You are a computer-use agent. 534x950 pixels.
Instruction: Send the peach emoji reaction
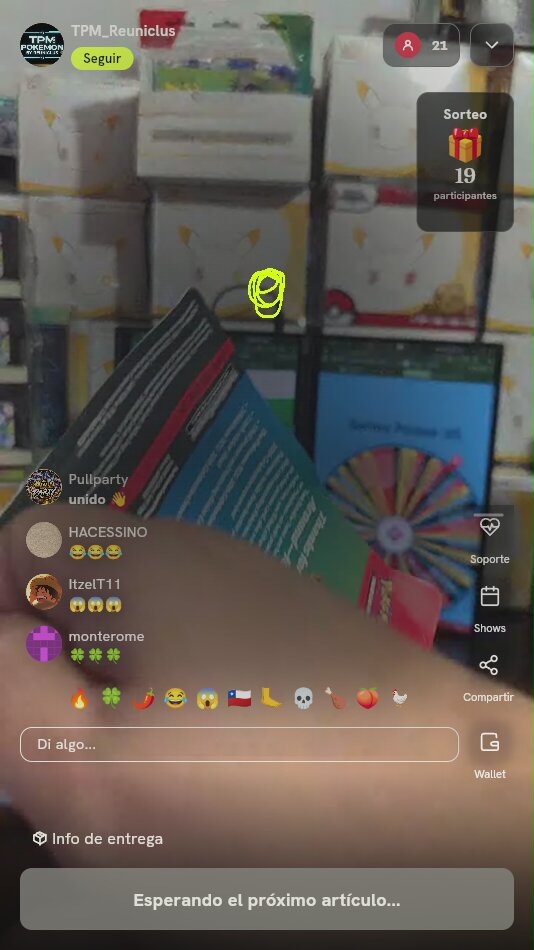pyautogui.click(x=367, y=699)
